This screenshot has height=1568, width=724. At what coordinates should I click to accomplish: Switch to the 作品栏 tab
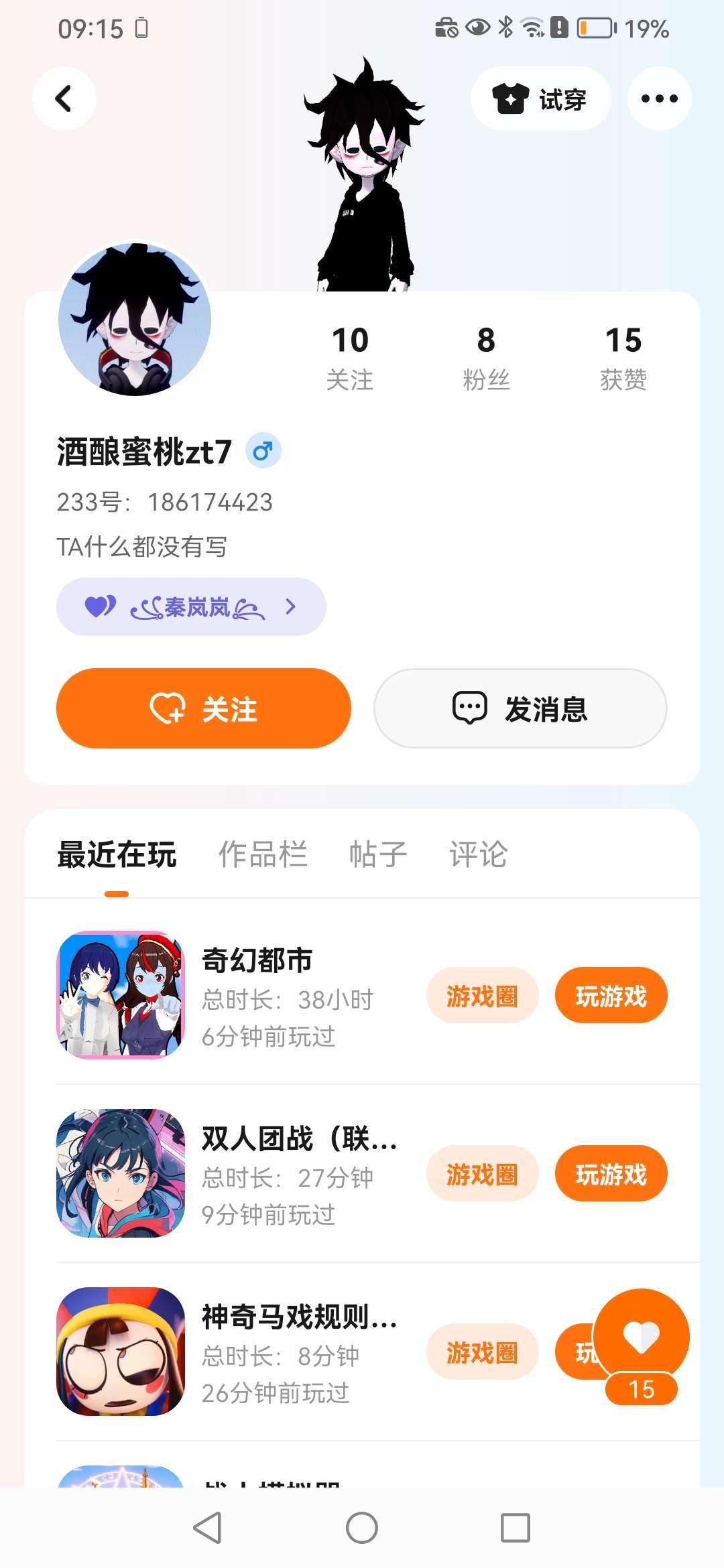(263, 854)
